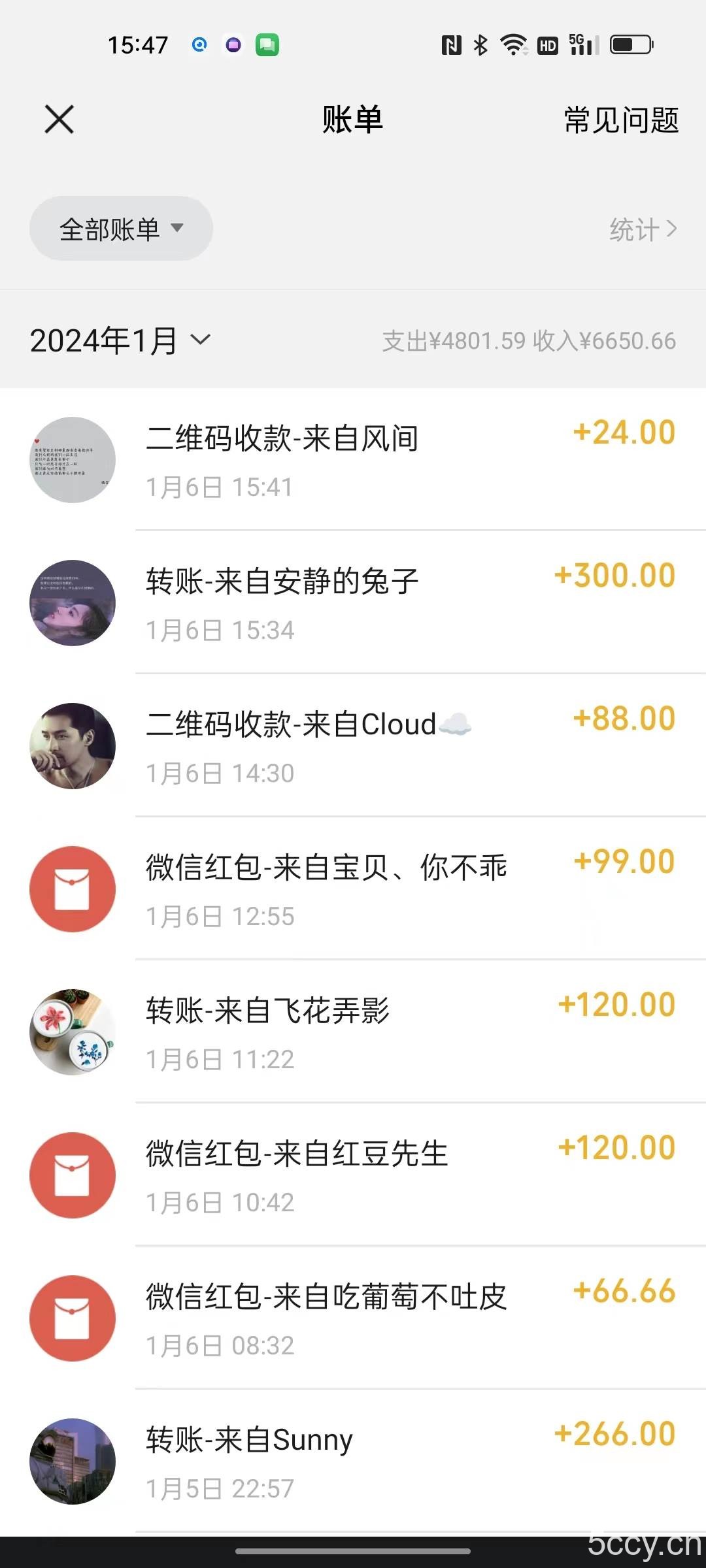
Task: Tap the close X to exit the bill page
Action: [x=59, y=120]
